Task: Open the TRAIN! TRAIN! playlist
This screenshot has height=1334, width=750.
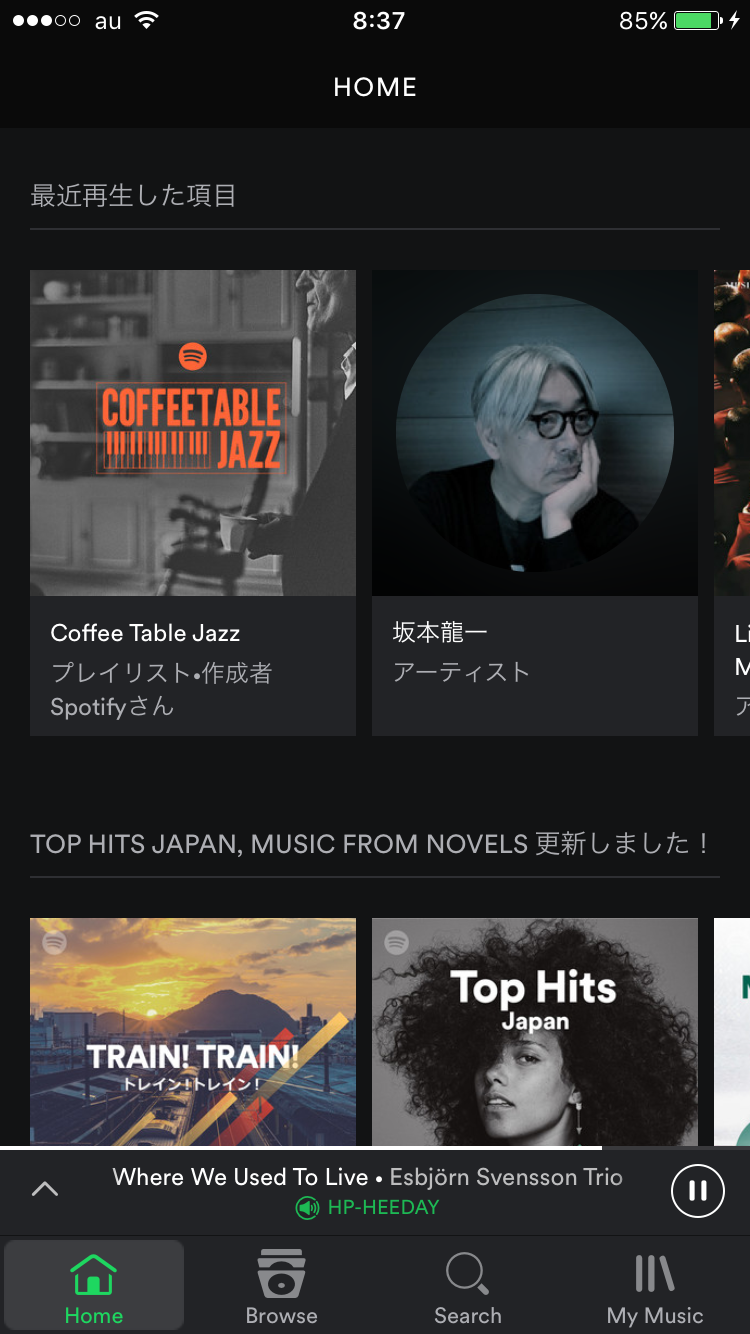Action: pos(193,1032)
